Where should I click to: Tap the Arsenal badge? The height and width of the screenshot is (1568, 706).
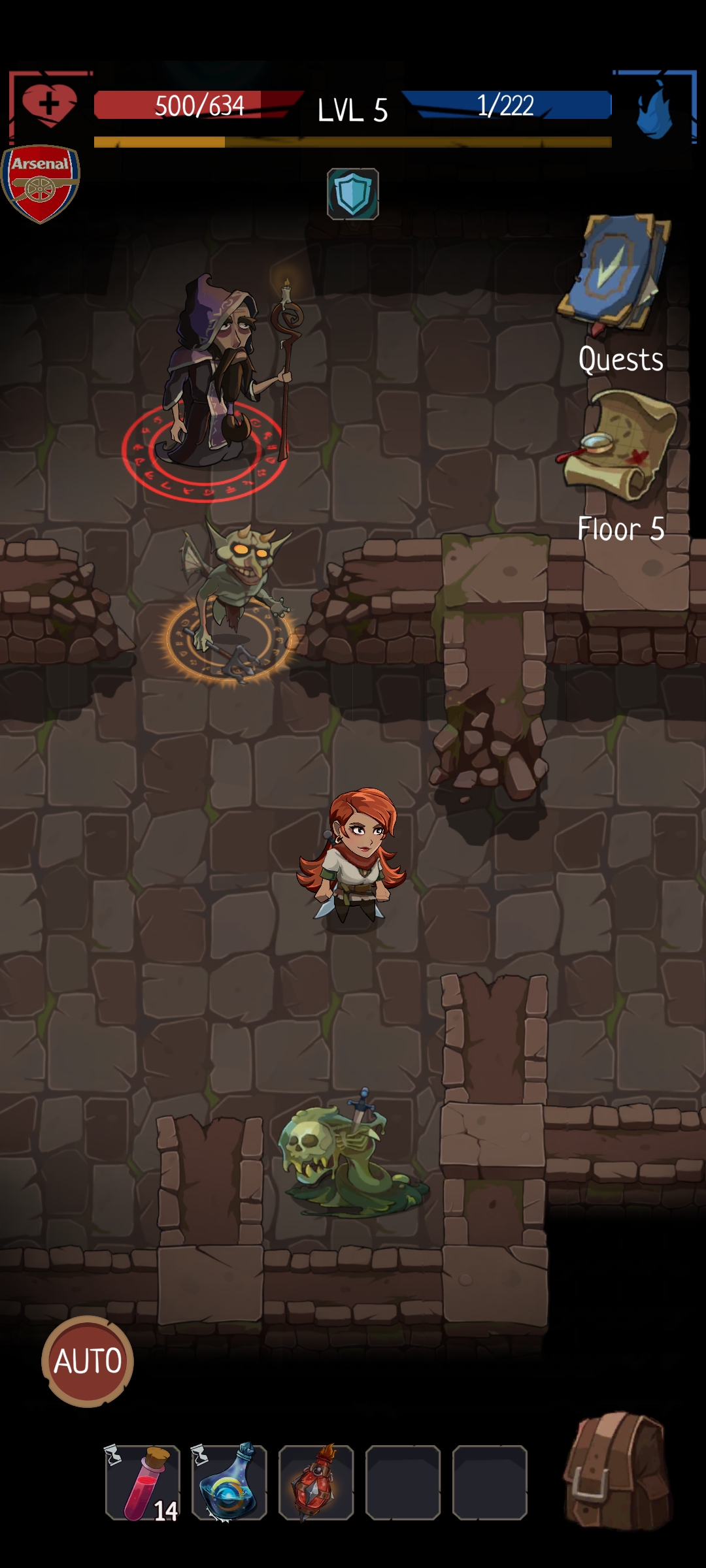coord(41,184)
